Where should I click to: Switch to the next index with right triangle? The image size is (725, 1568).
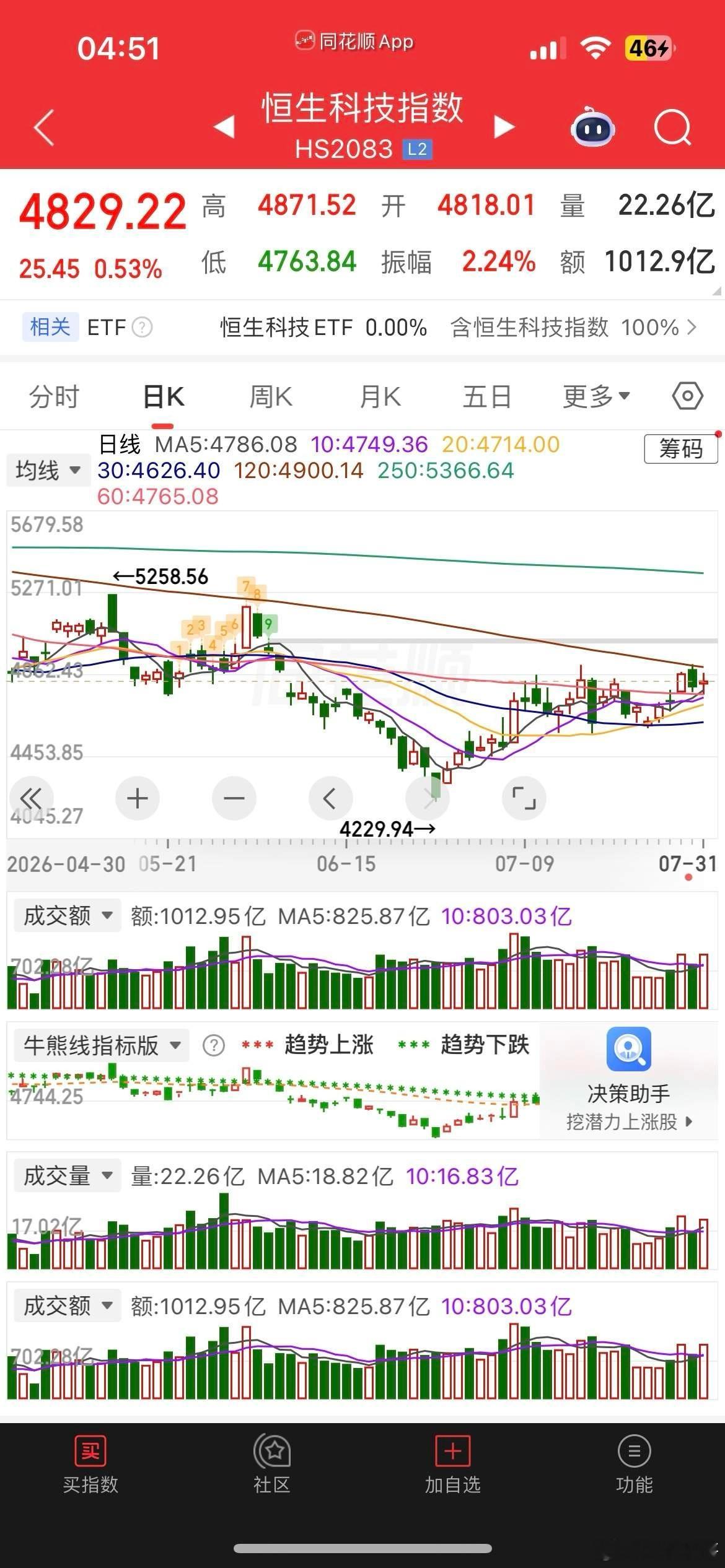(504, 126)
